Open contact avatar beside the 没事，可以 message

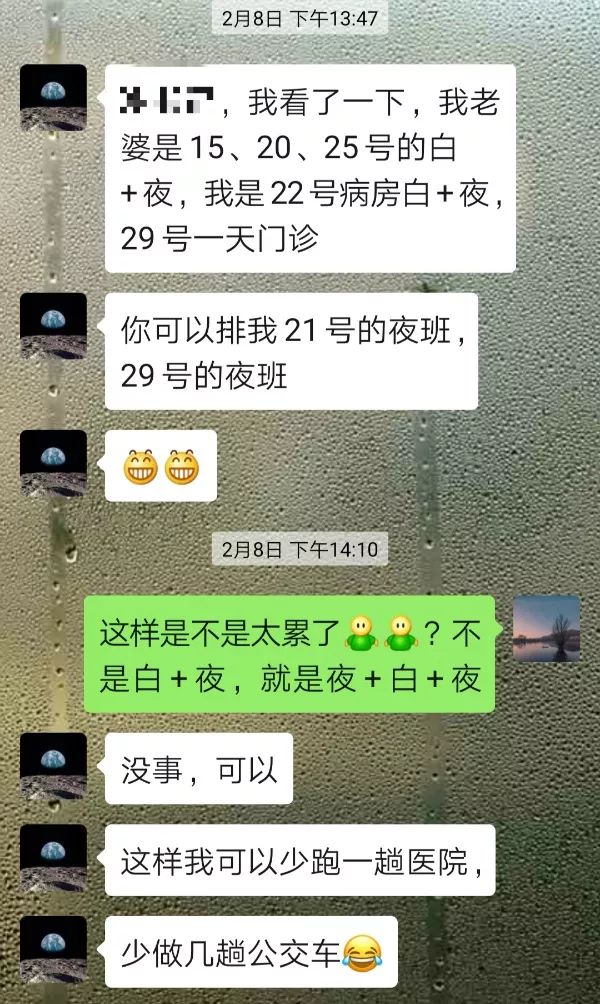coord(53,765)
